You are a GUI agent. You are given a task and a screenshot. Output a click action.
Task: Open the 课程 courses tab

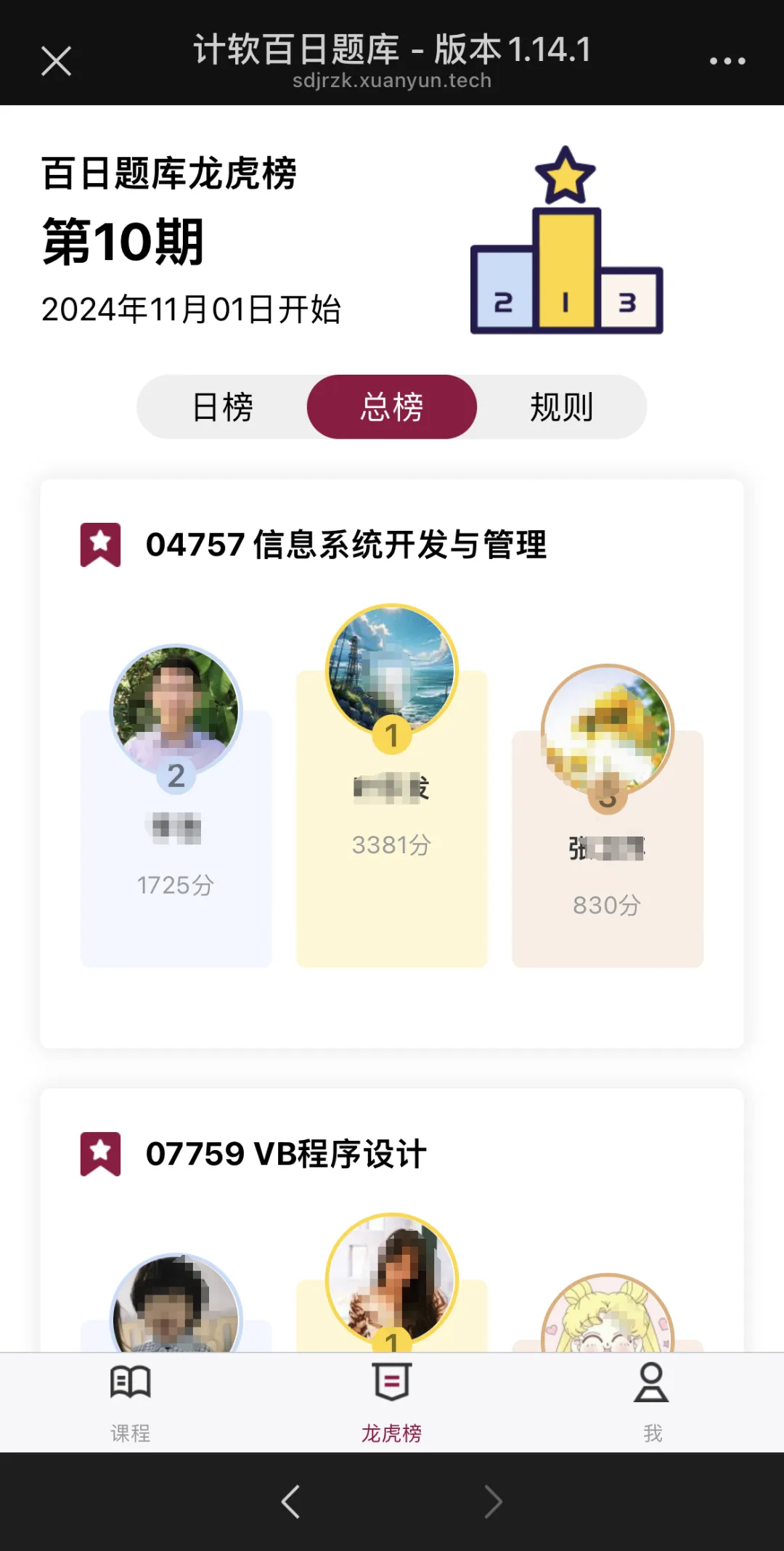coord(131,1401)
